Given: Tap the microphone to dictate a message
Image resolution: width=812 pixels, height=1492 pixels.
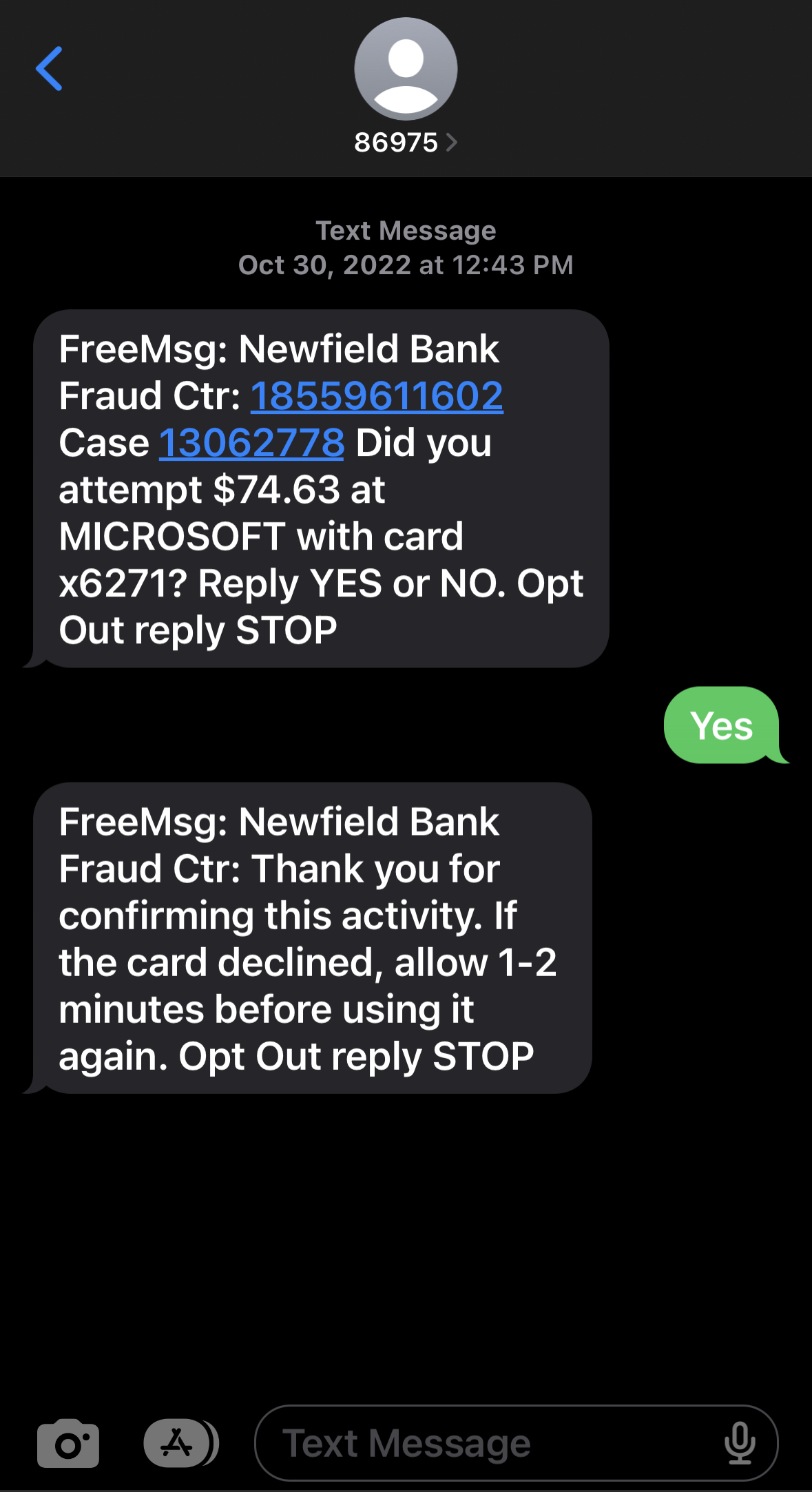Looking at the screenshot, I should coord(740,1443).
